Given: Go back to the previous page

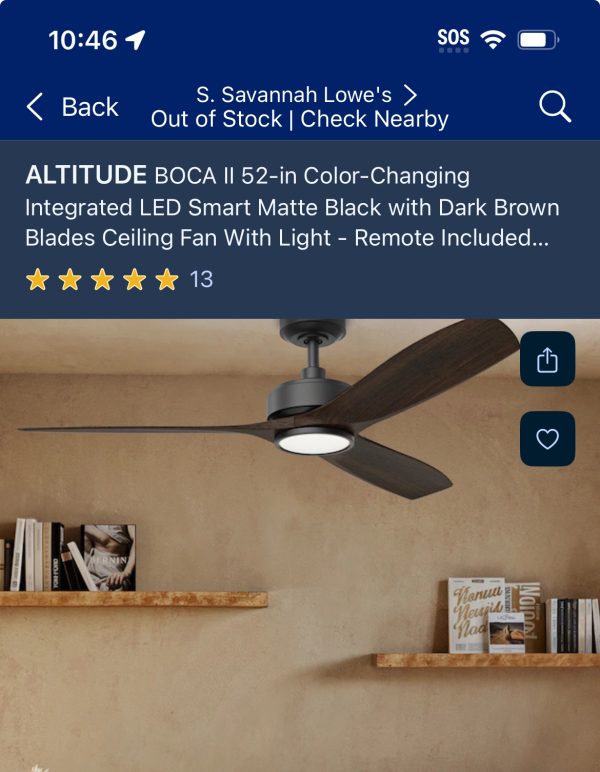Looking at the screenshot, I should tap(72, 107).
